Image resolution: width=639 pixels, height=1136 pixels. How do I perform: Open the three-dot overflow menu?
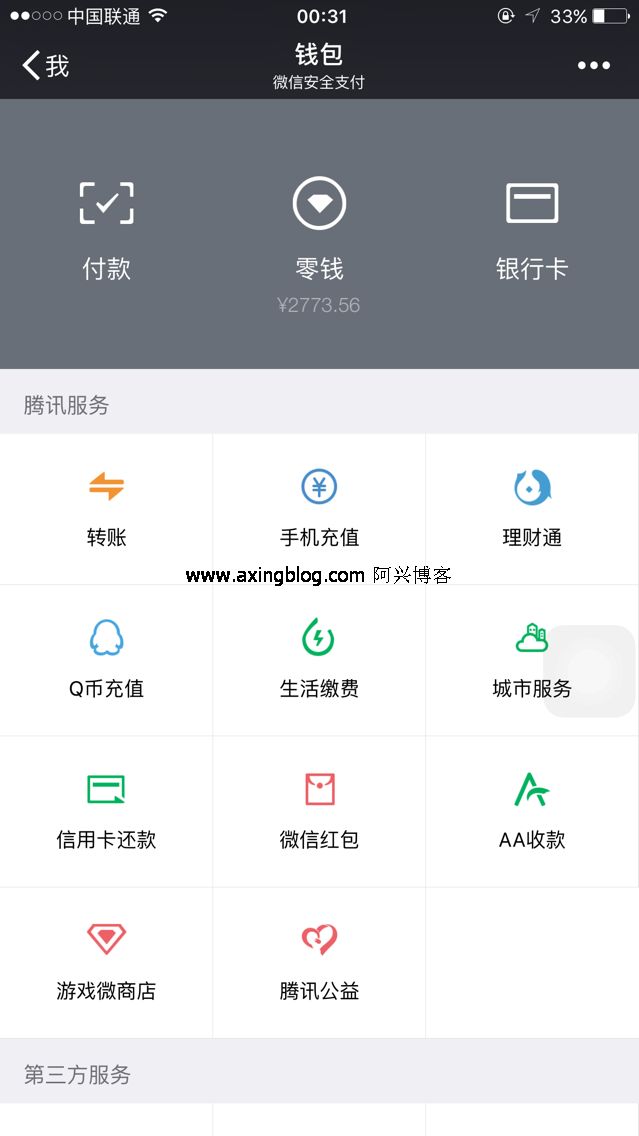[x=593, y=65]
